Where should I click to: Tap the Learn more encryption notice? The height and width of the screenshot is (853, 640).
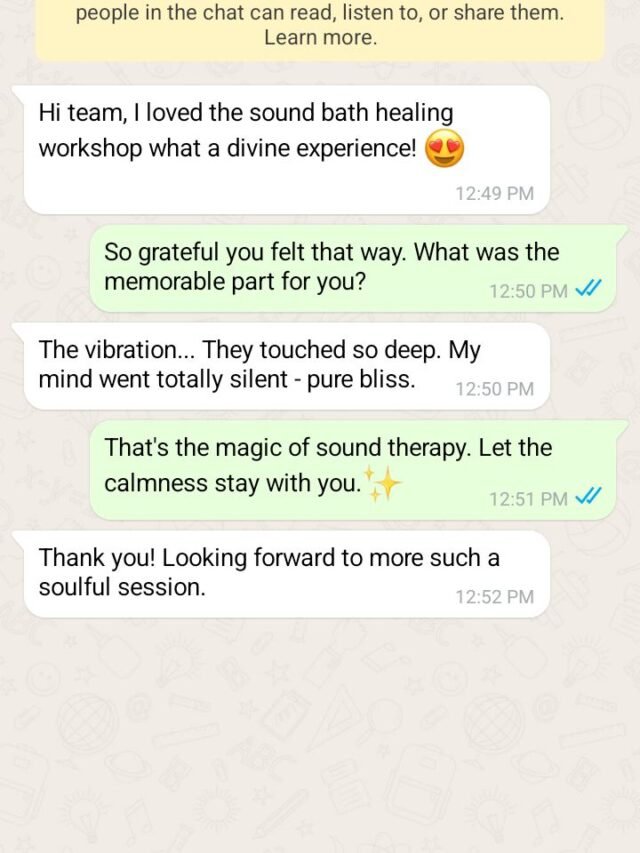(x=320, y=39)
